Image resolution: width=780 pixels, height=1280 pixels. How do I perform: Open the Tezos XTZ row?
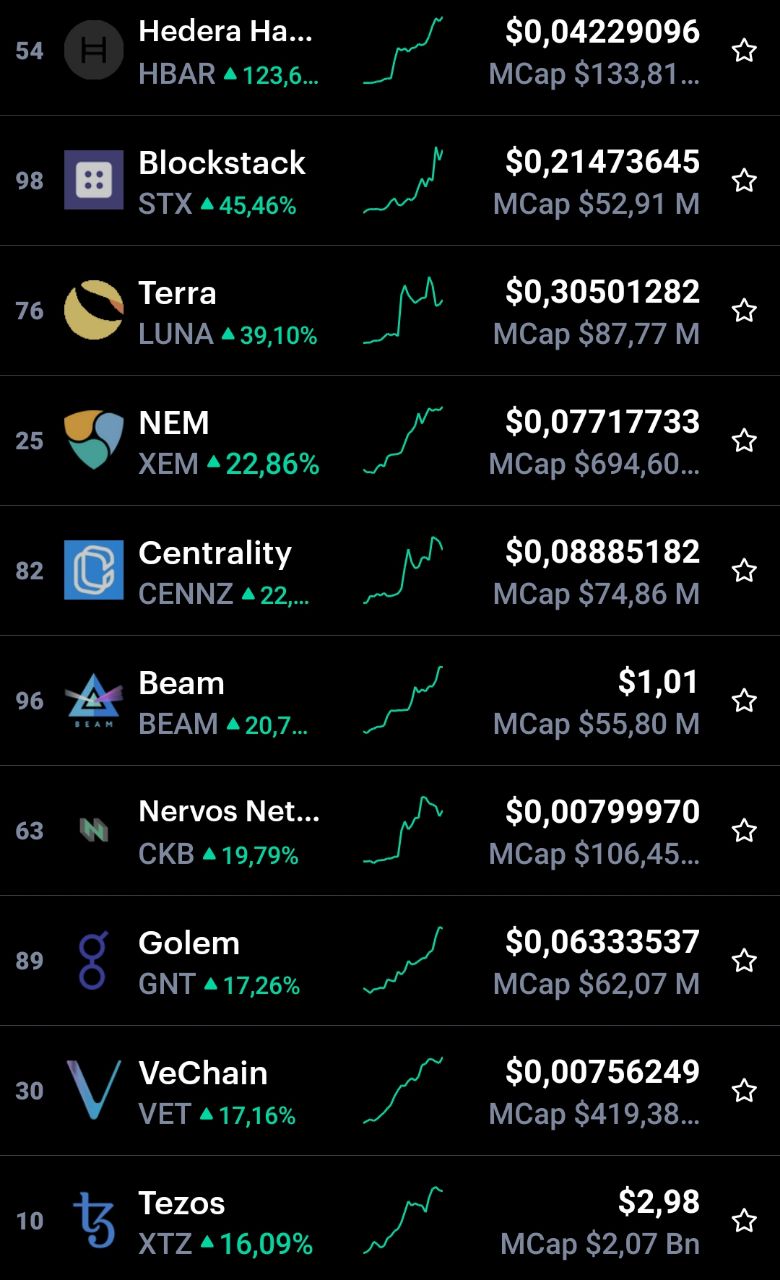tap(390, 1218)
